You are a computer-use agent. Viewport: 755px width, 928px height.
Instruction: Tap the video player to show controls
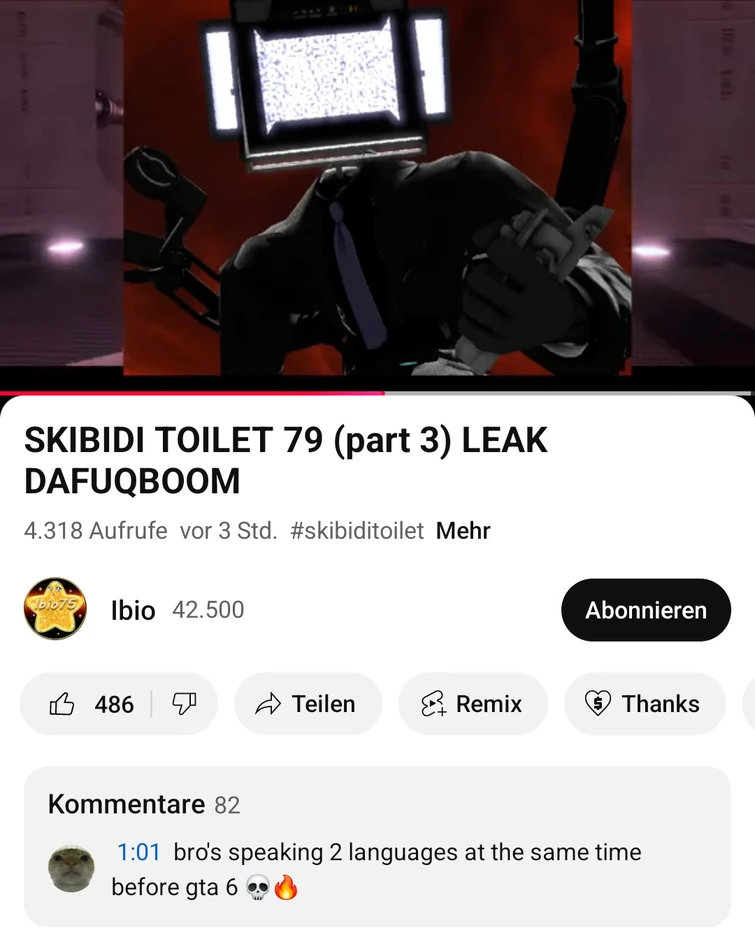377,190
